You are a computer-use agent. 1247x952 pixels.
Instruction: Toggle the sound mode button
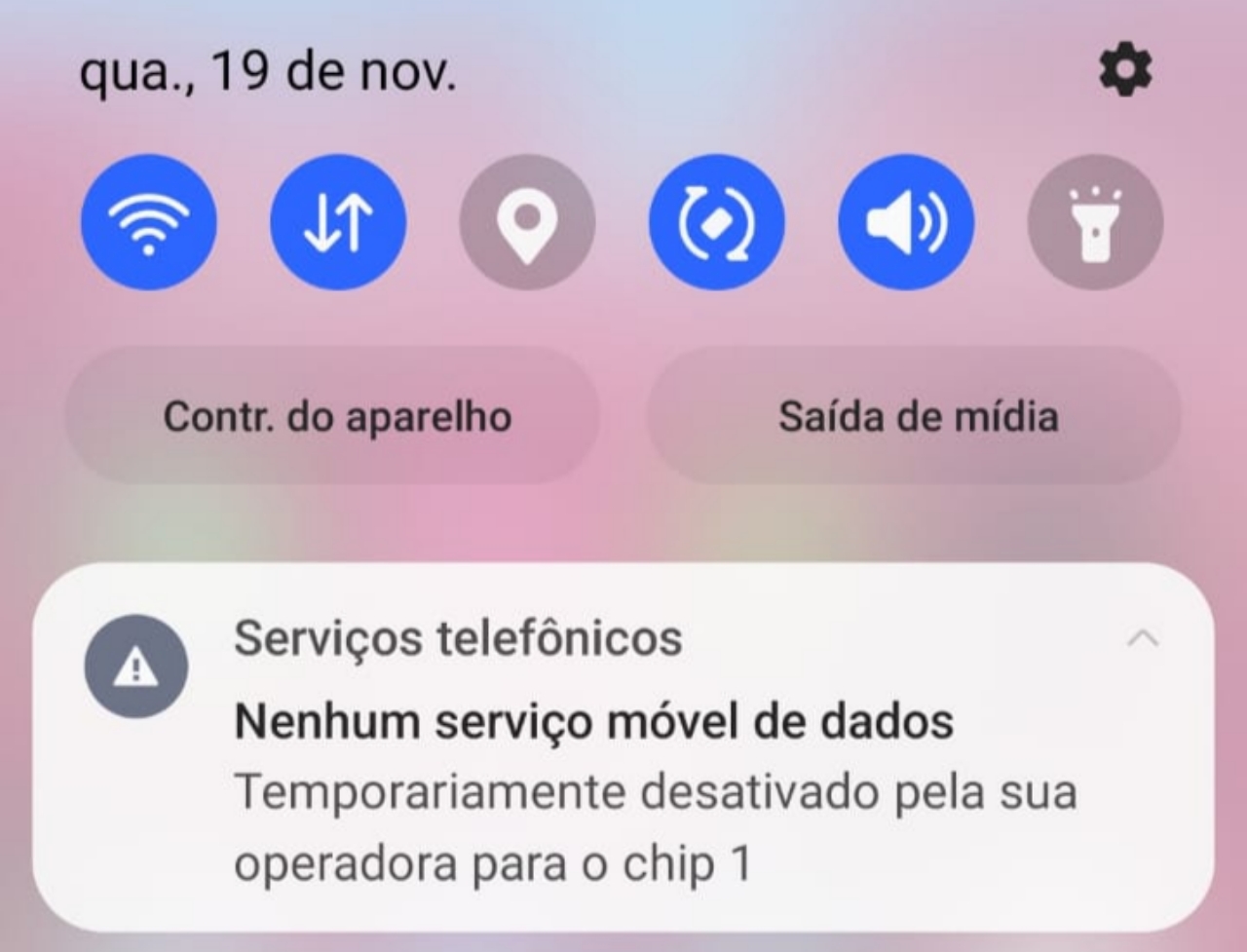(x=905, y=222)
